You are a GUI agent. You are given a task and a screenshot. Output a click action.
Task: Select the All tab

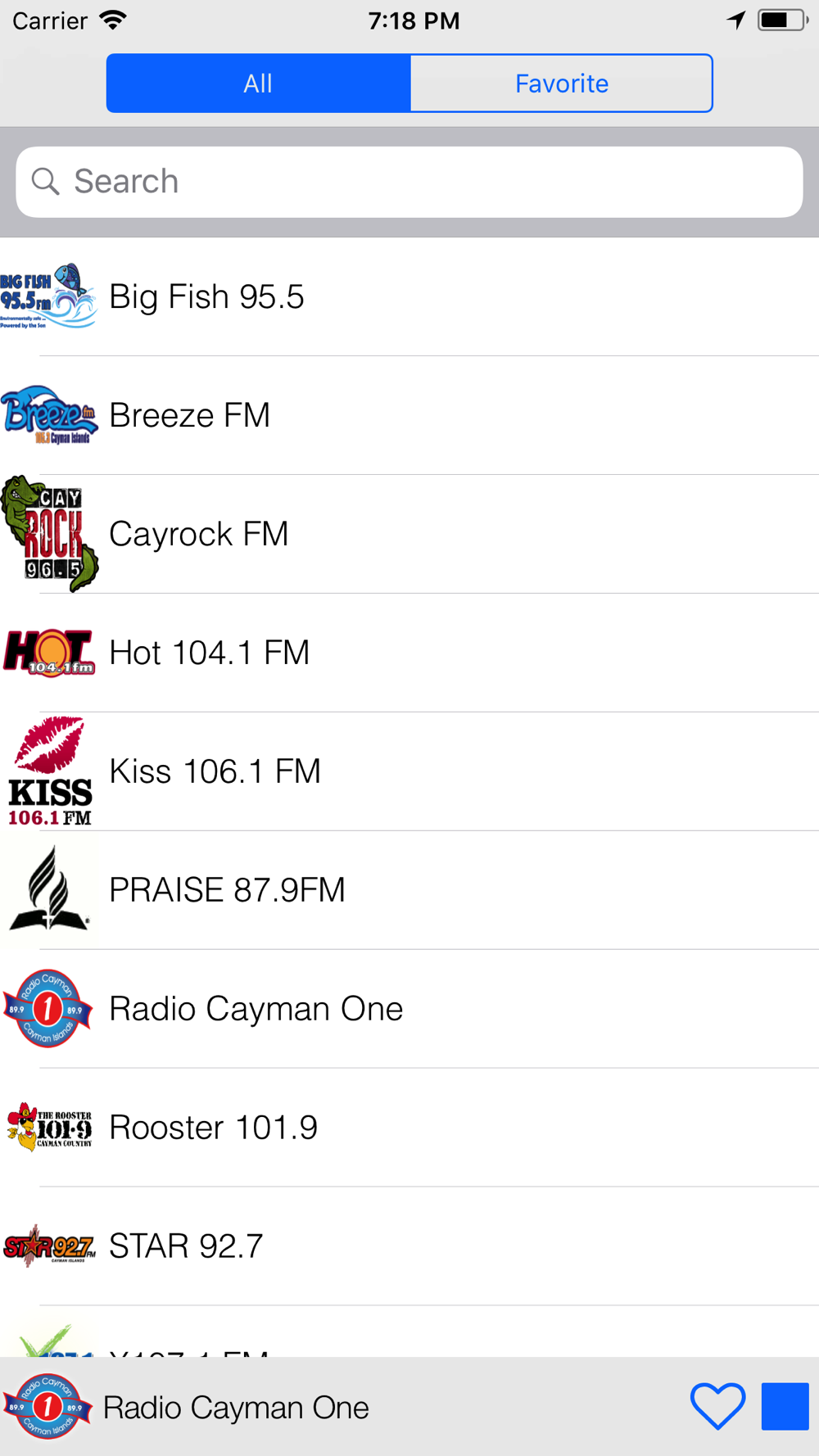point(258,84)
